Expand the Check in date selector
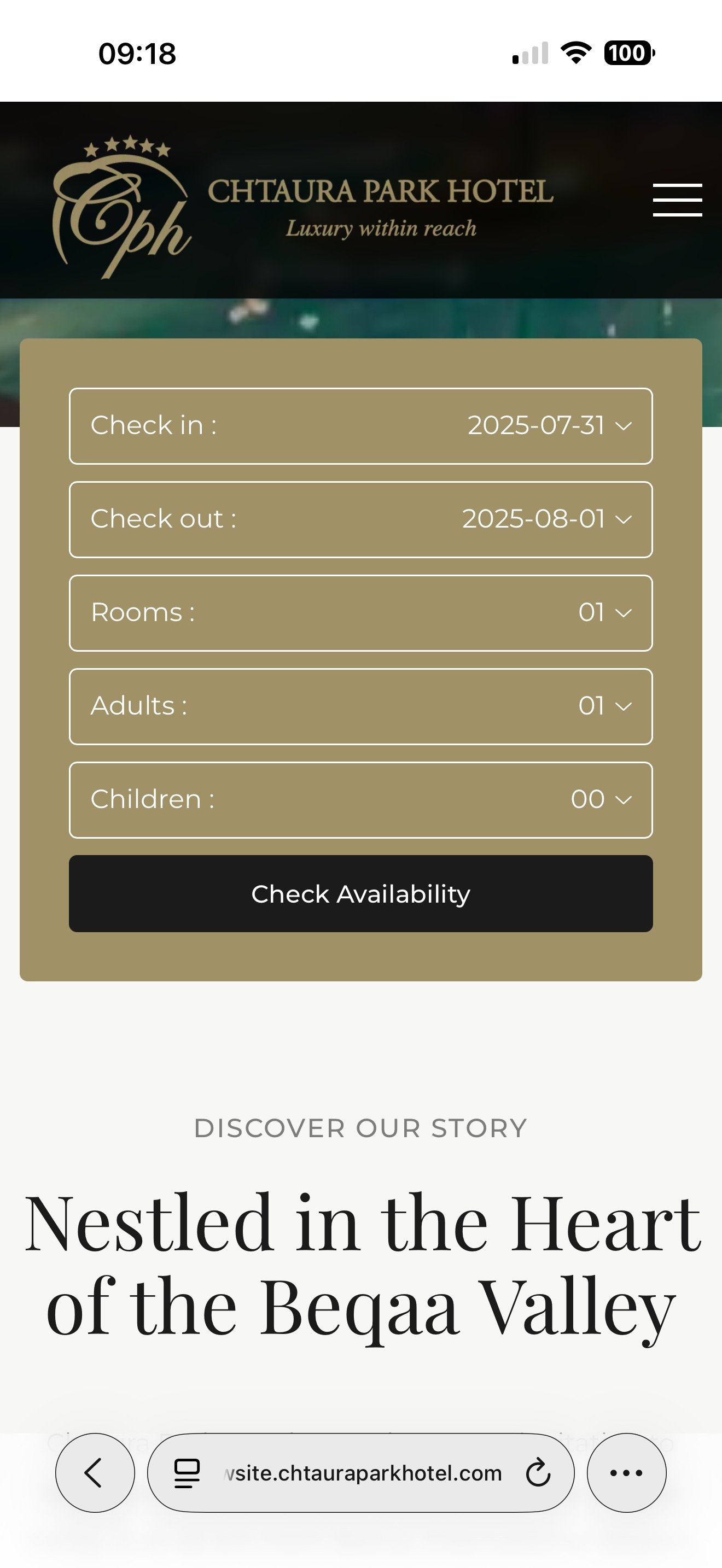722x1568 pixels. tap(624, 426)
